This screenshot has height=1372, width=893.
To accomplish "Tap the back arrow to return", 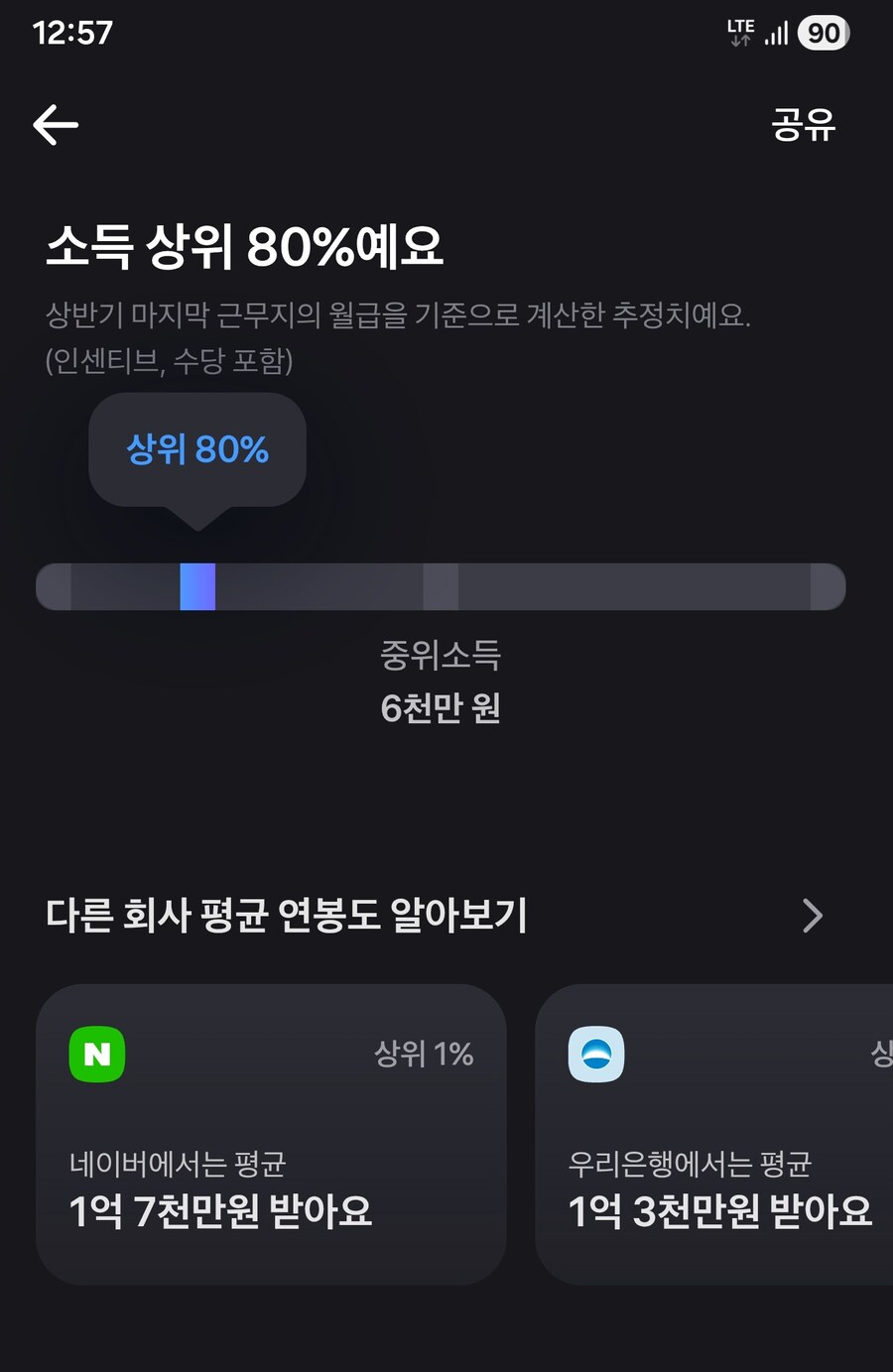I will click(56, 124).
